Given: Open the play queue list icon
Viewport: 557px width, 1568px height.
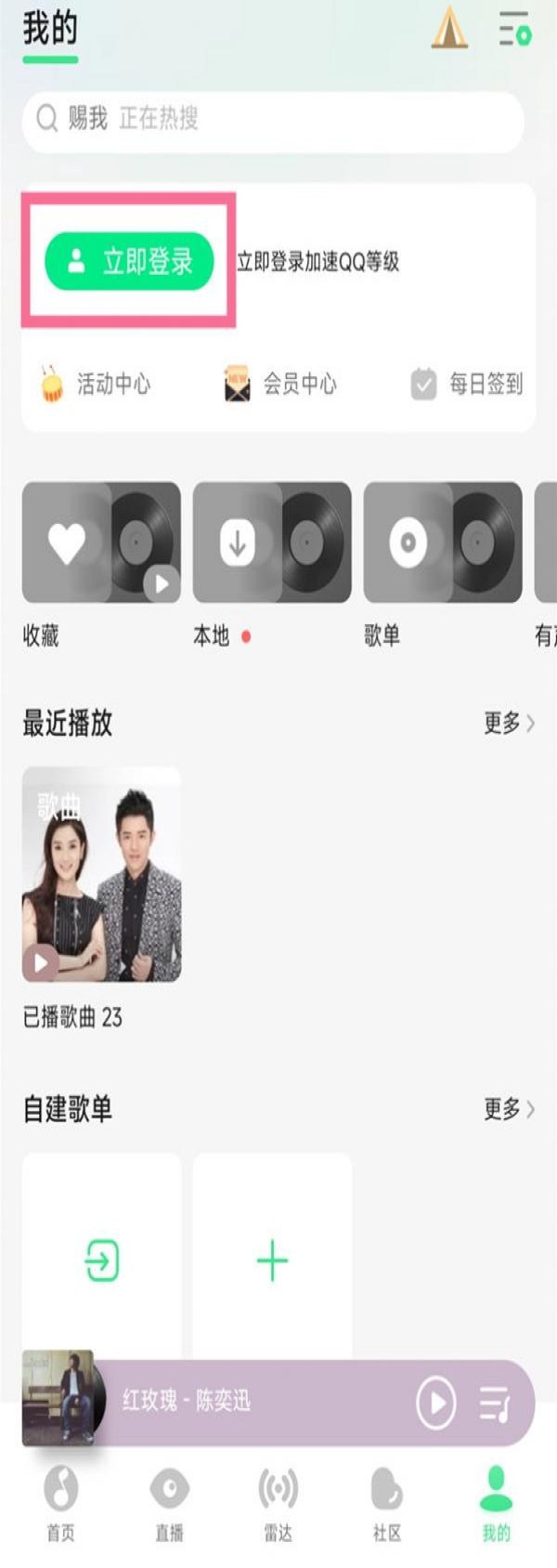Looking at the screenshot, I should pos(495,1403).
